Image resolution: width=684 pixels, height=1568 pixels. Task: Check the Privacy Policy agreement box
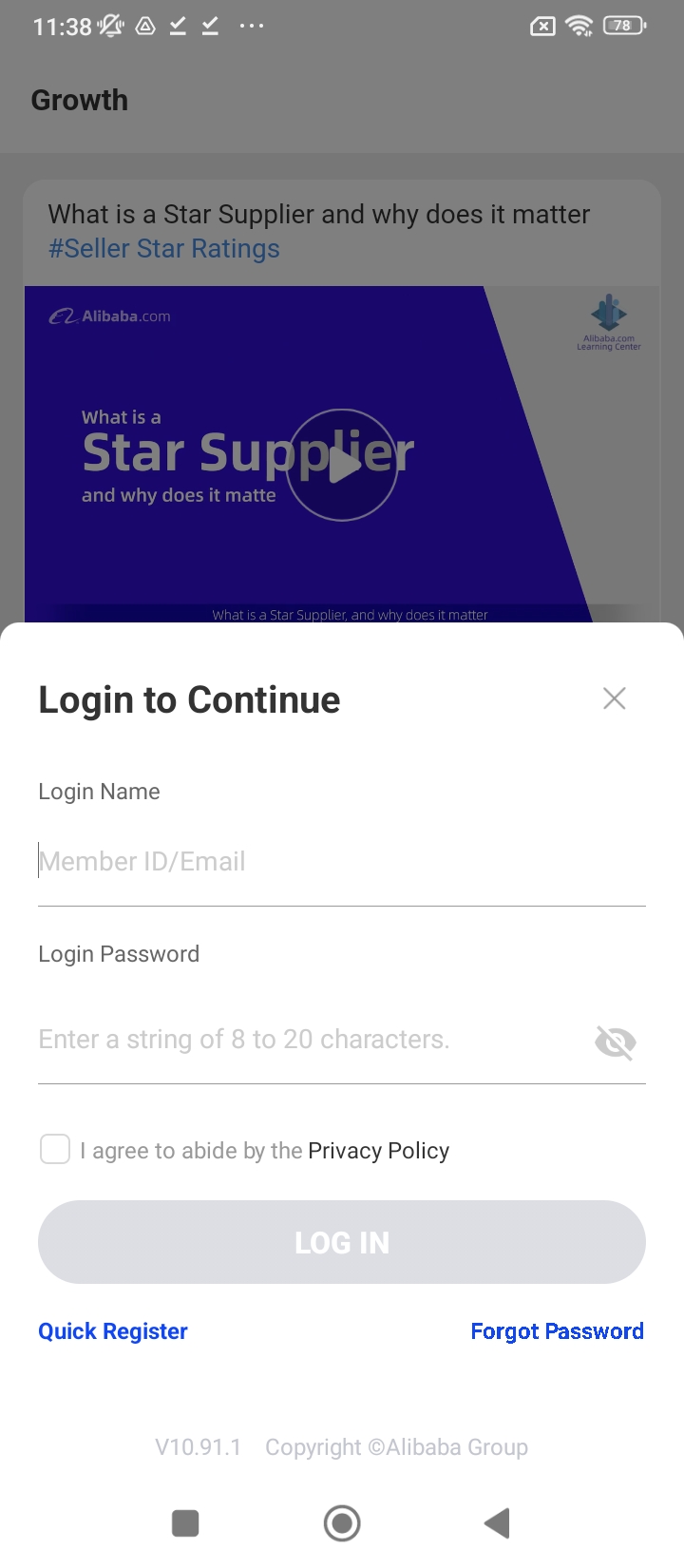55,1149
